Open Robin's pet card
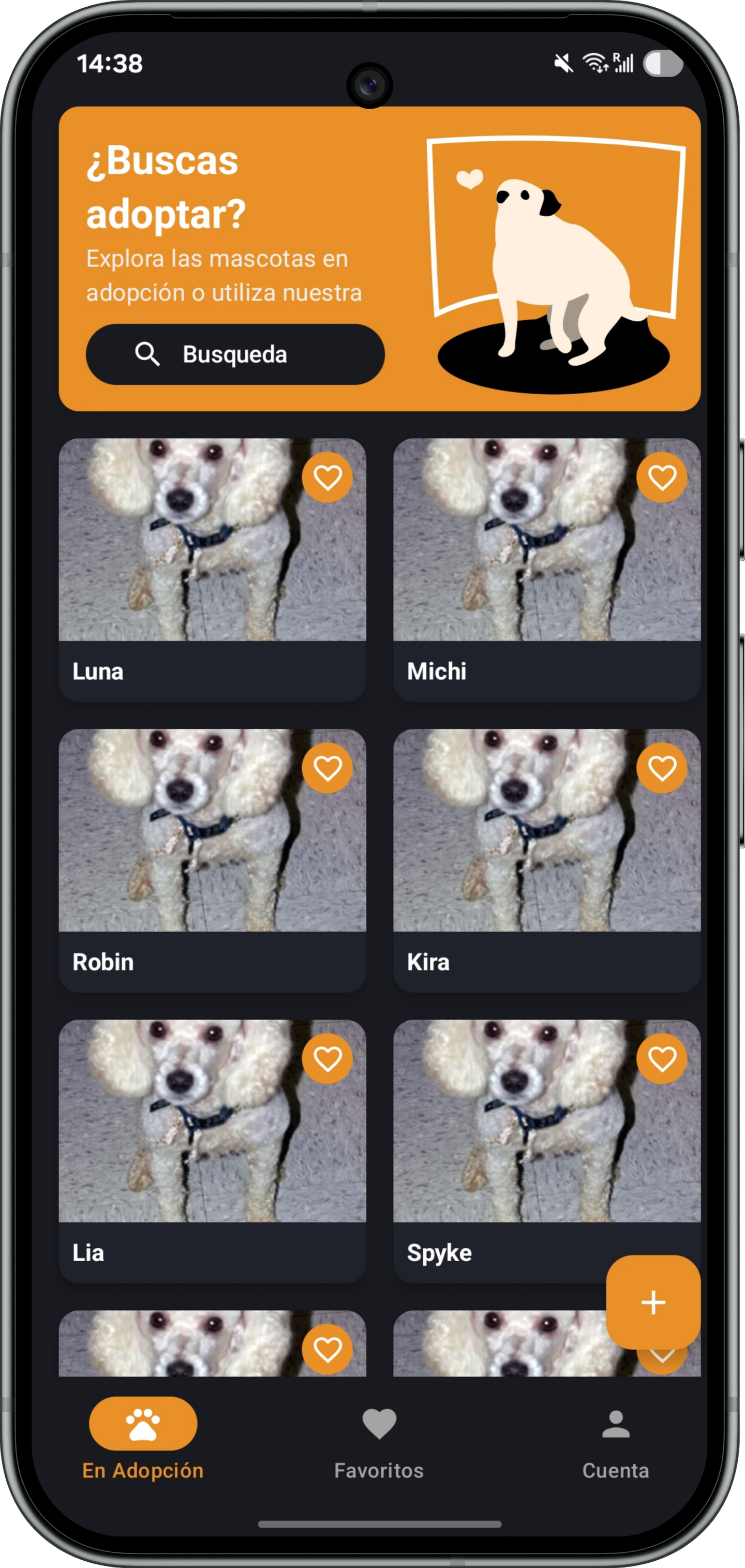The width and height of the screenshot is (745, 1568). click(212, 859)
